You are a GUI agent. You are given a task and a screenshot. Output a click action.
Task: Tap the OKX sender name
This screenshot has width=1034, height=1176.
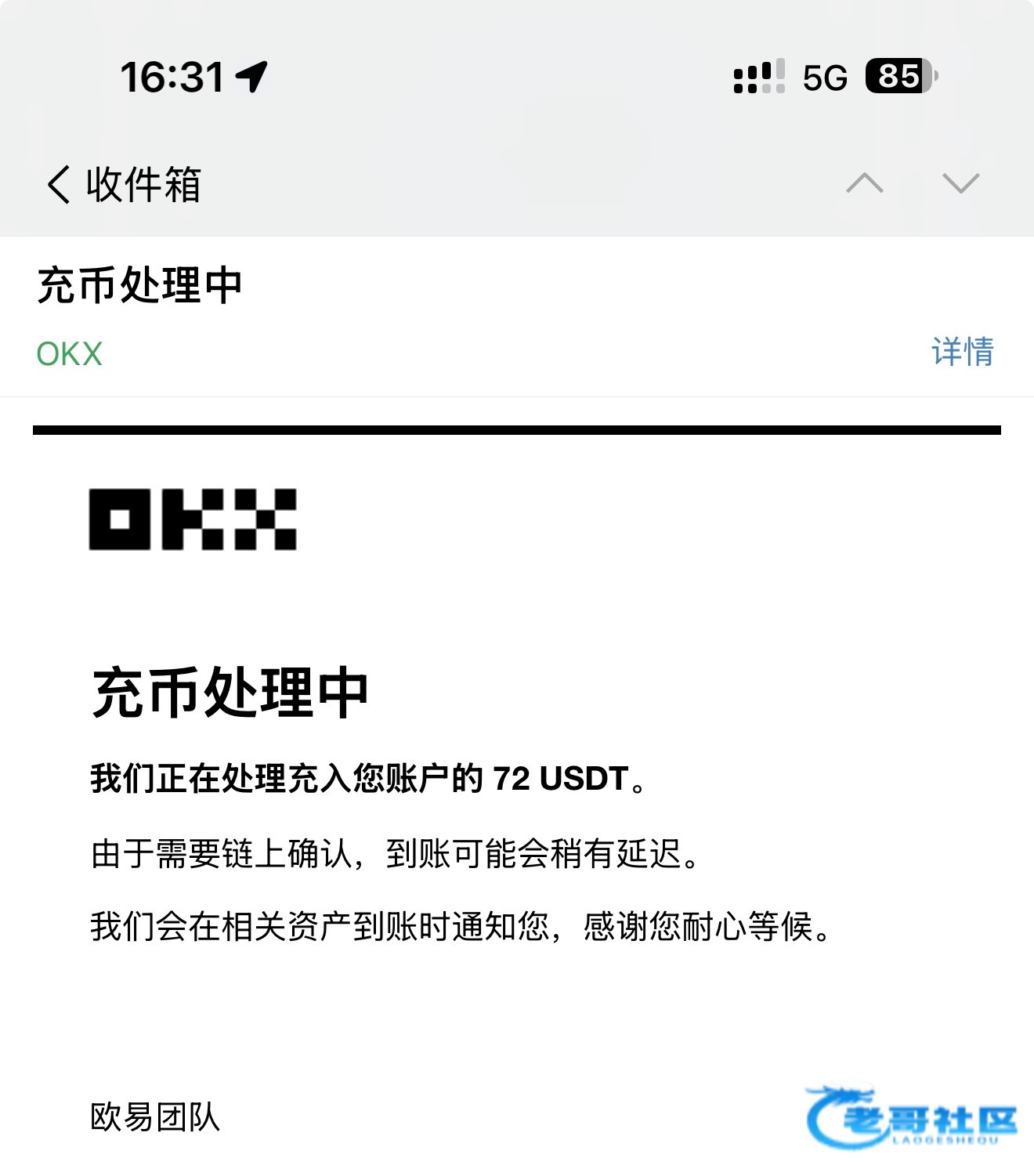(70, 354)
